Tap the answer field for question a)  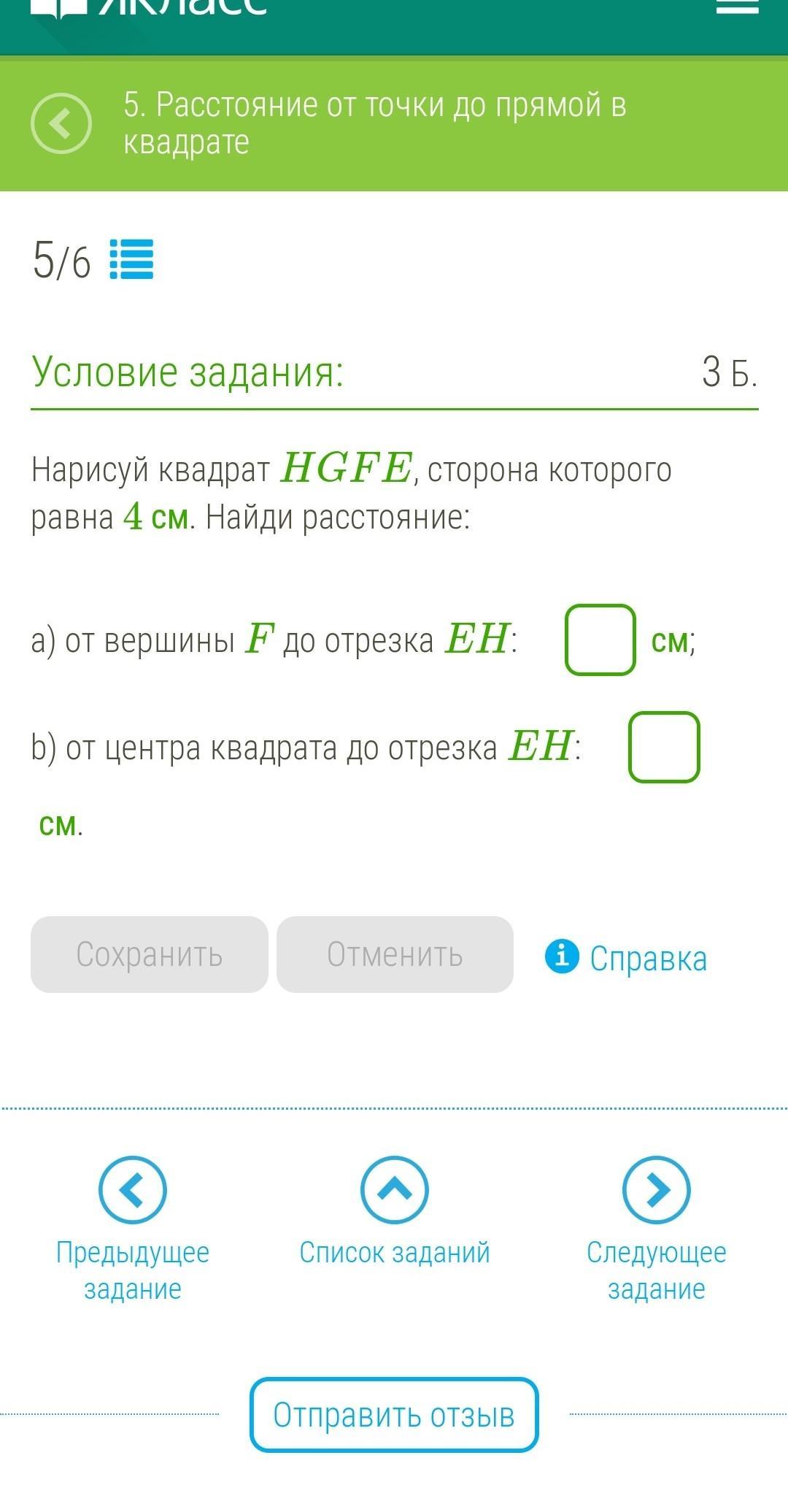coord(600,640)
